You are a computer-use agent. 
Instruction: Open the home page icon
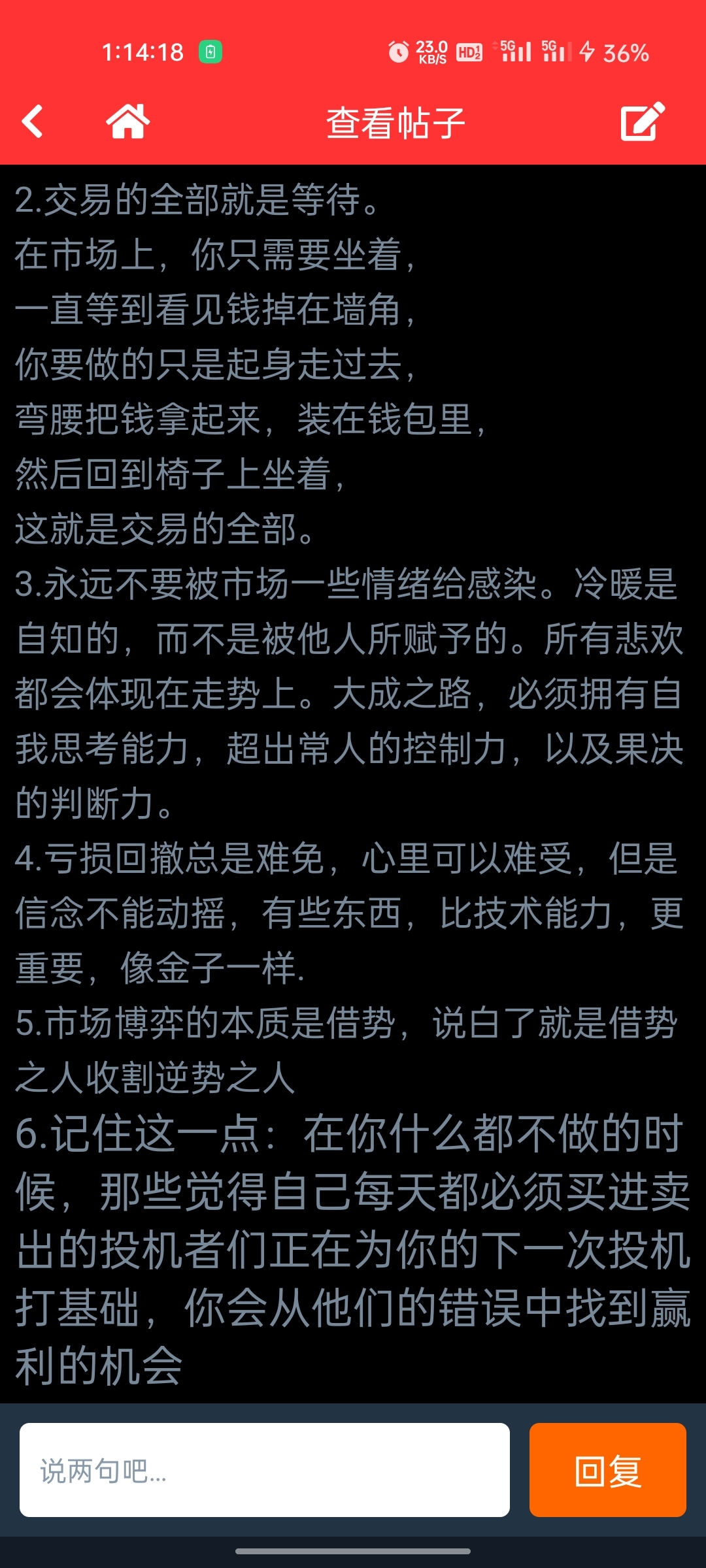(x=128, y=122)
